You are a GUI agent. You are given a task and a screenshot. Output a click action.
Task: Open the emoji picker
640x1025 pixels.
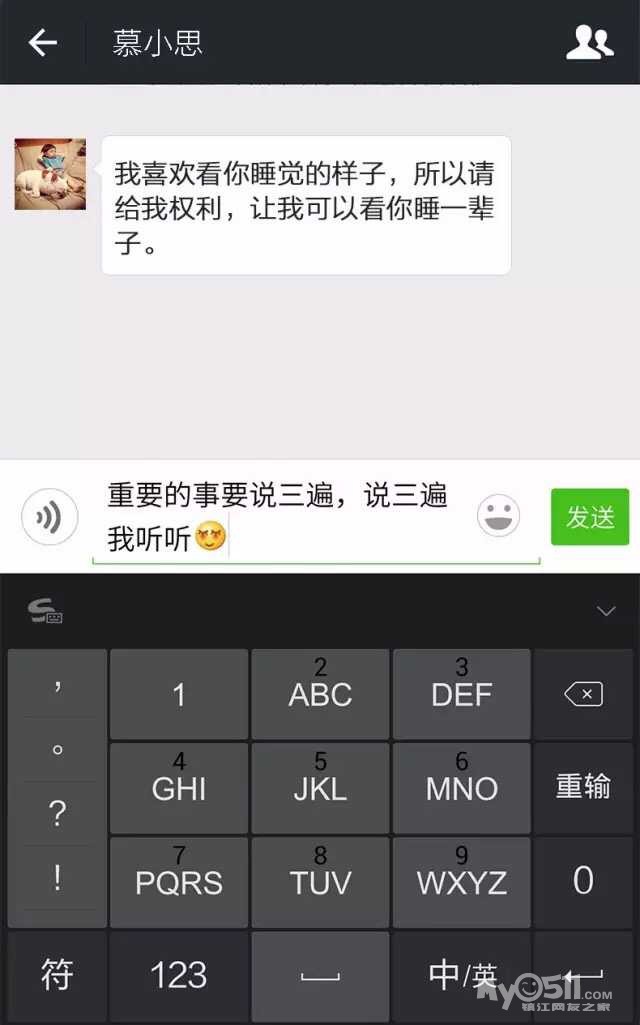[x=497, y=517]
